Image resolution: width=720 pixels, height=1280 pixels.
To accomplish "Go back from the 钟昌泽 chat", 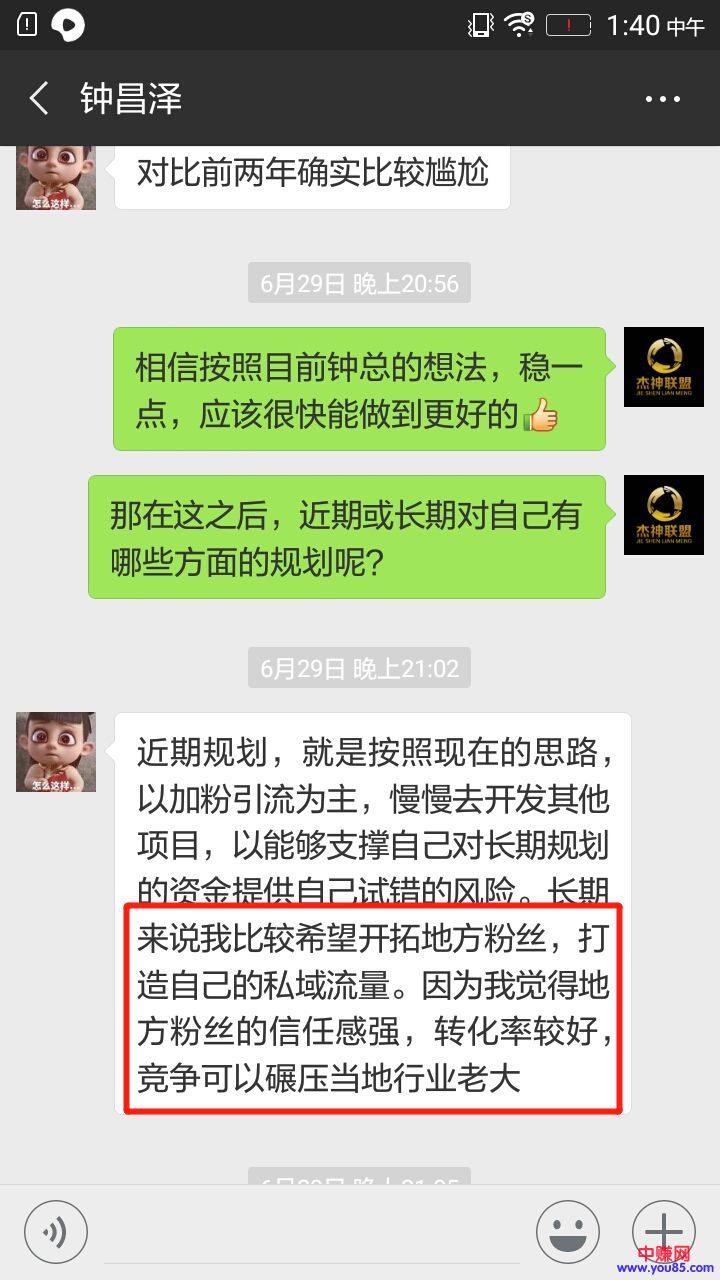I will 38,99.
